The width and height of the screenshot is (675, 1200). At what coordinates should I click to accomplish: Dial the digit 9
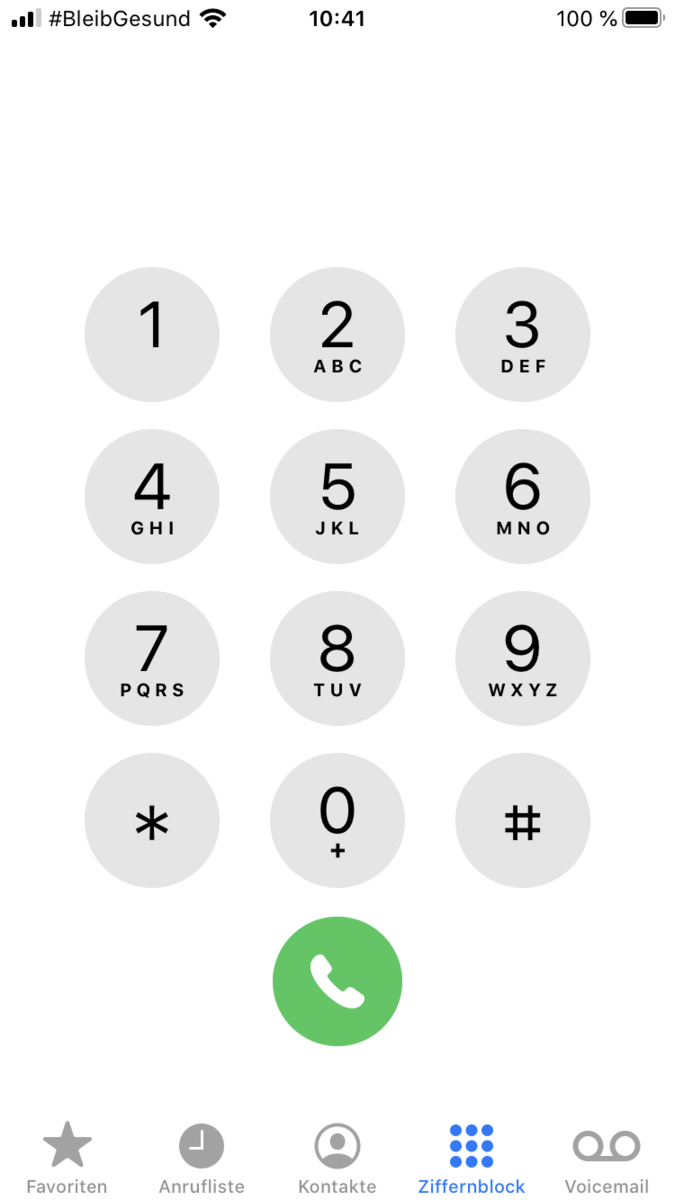click(x=522, y=659)
